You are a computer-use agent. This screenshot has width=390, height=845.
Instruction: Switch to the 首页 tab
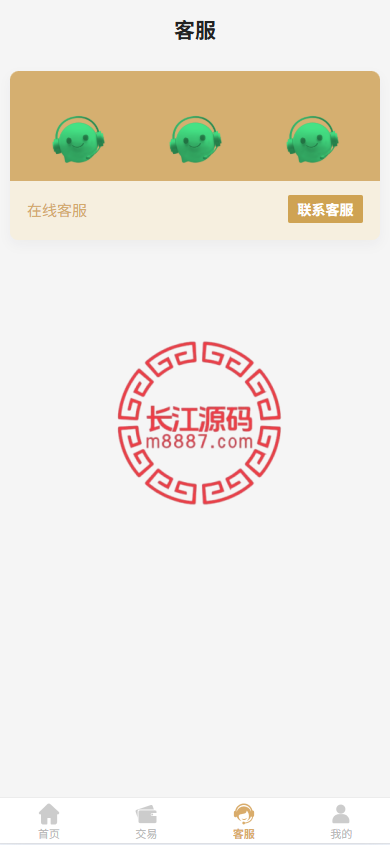49,821
